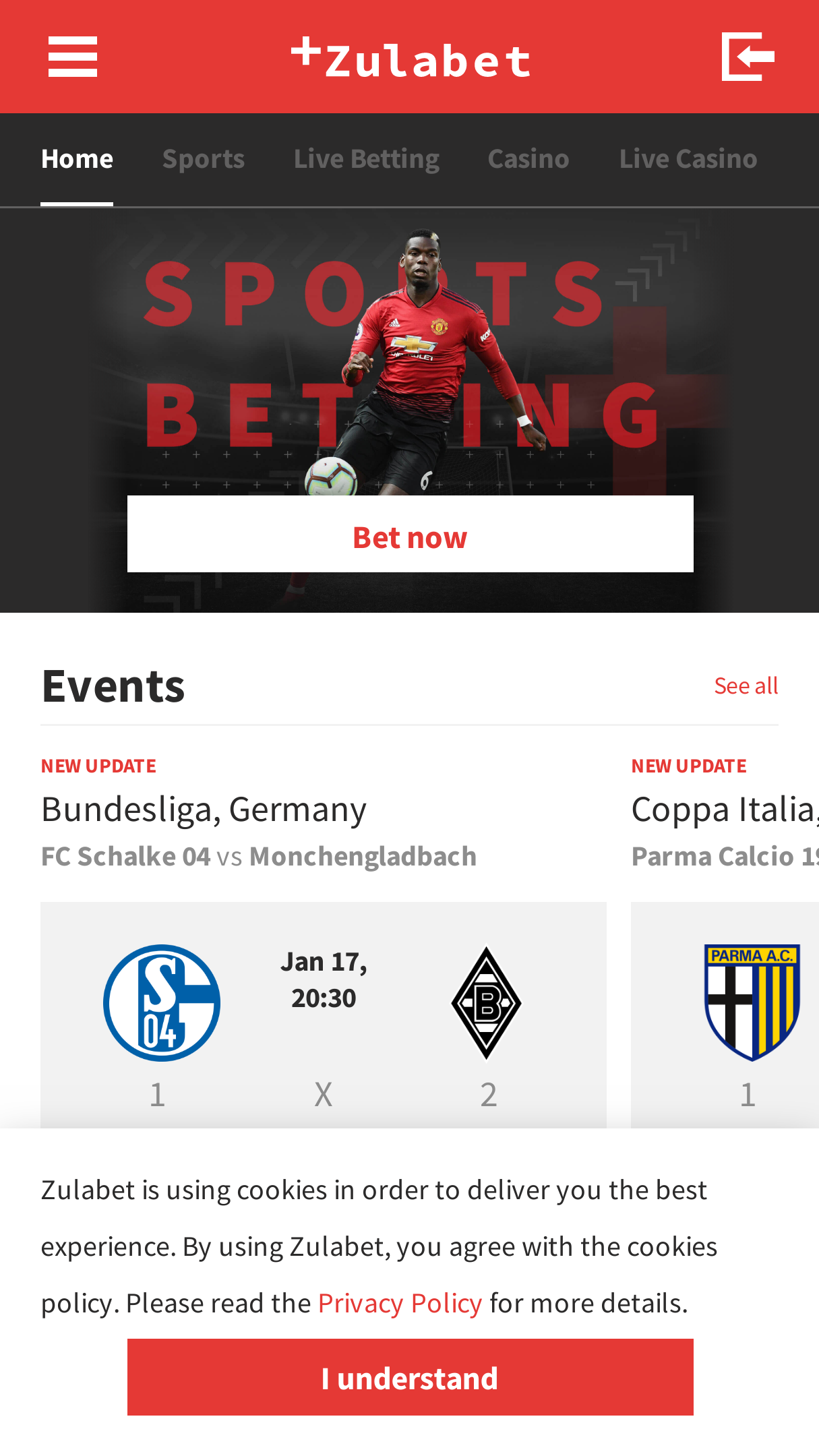This screenshot has height=1456, width=819.
Task: Open the Privacy Policy link
Action: click(x=400, y=1303)
